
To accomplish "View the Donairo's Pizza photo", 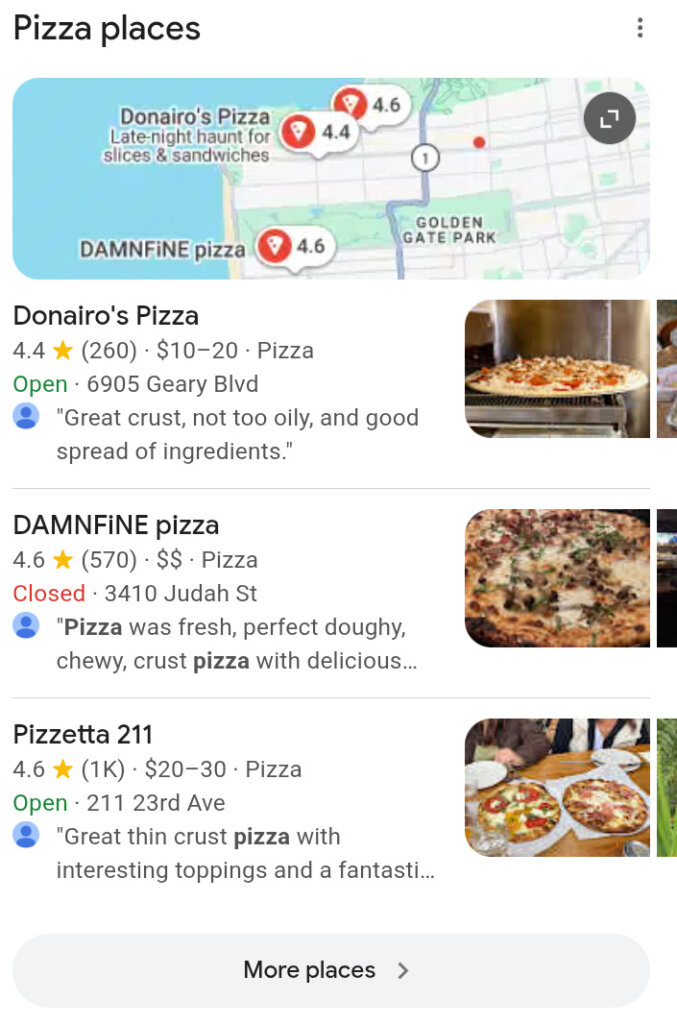I will pyautogui.click(x=557, y=369).
